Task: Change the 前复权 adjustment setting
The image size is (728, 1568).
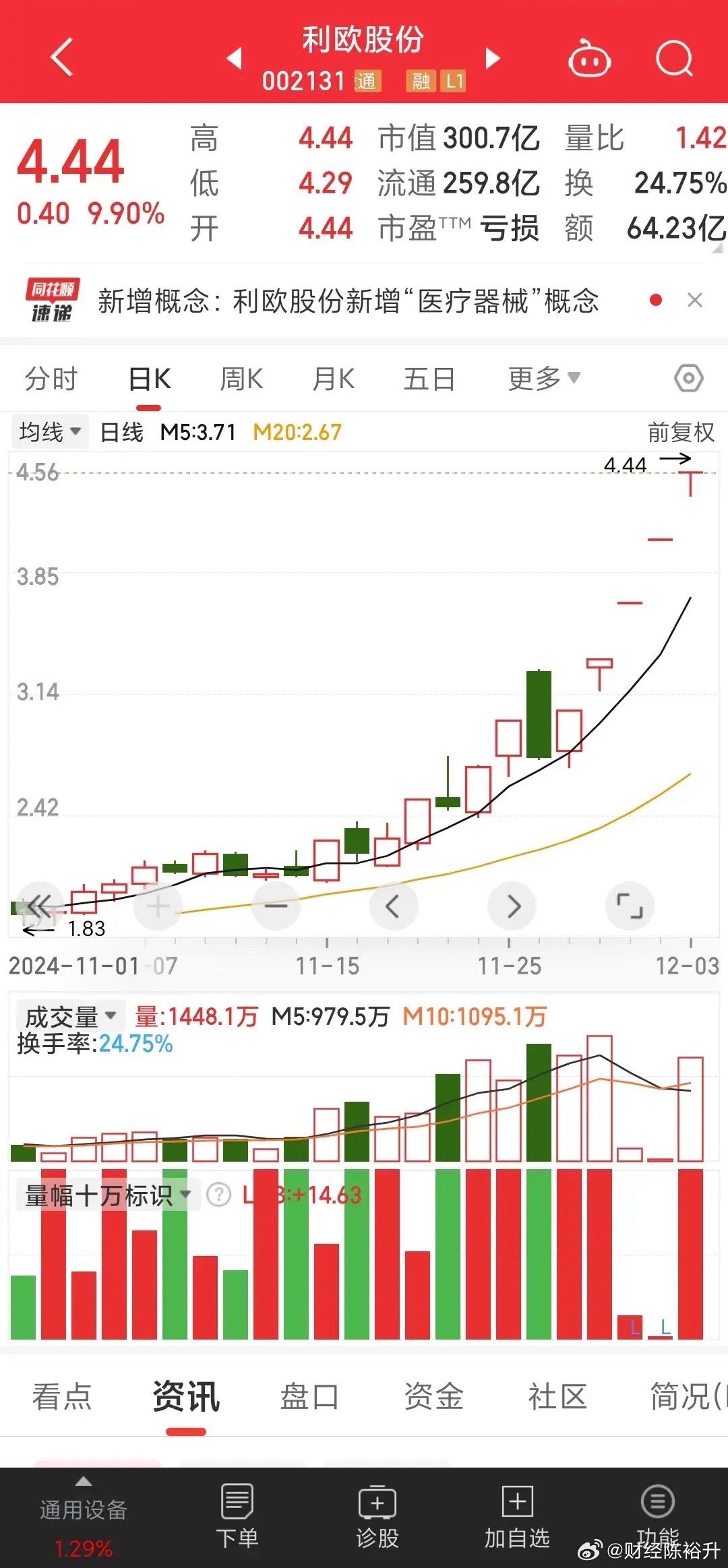Action: tap(681, 432)
